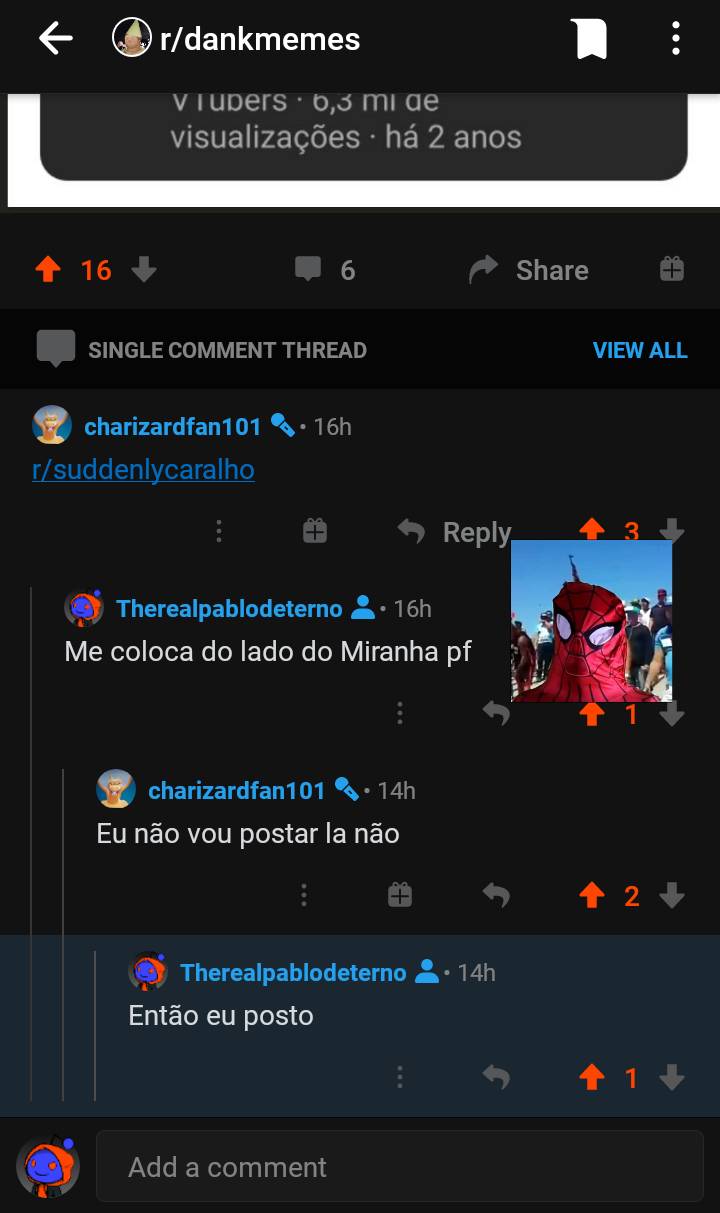Open the r/suddenlycaralho link

[143, 469]
